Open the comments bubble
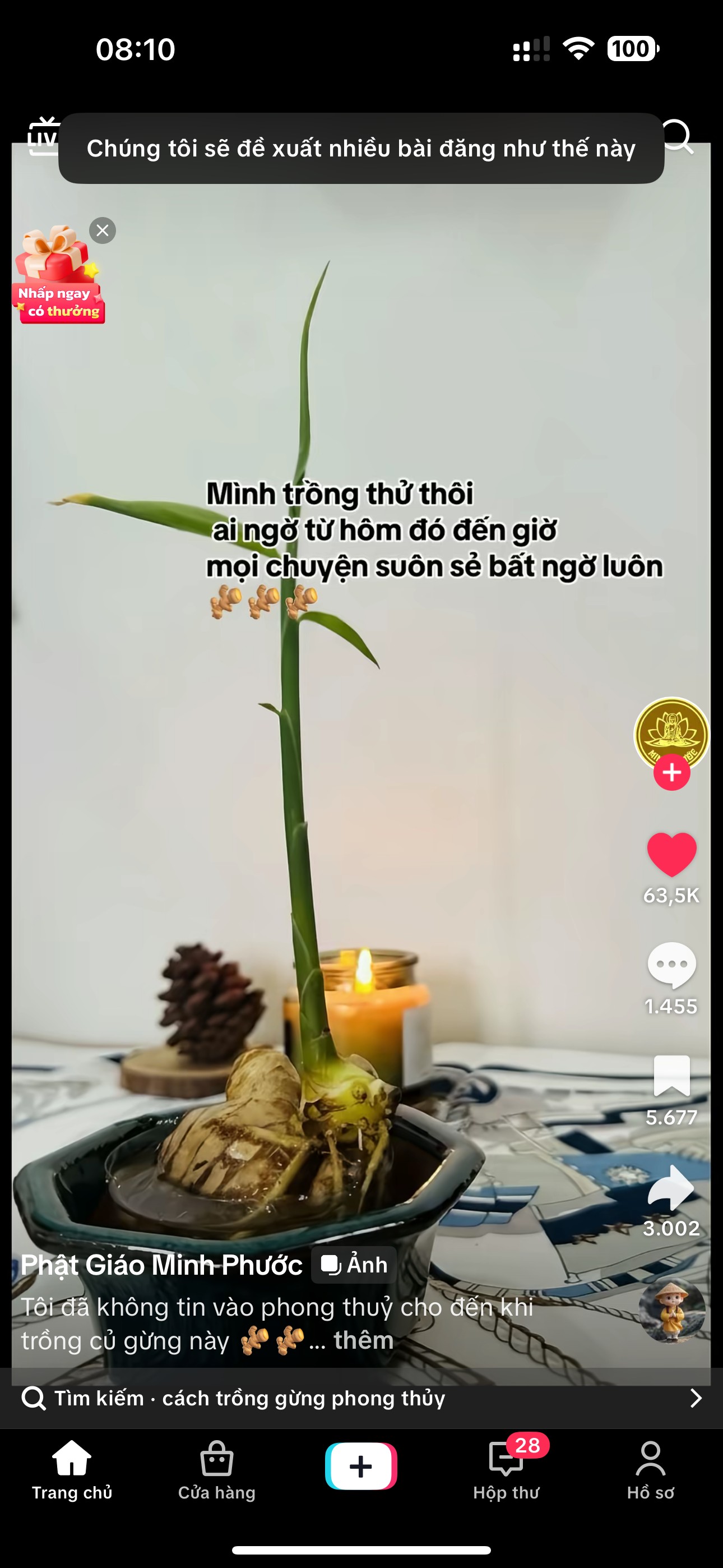The width and height of the screenshot is (723, 1568). 671,965
